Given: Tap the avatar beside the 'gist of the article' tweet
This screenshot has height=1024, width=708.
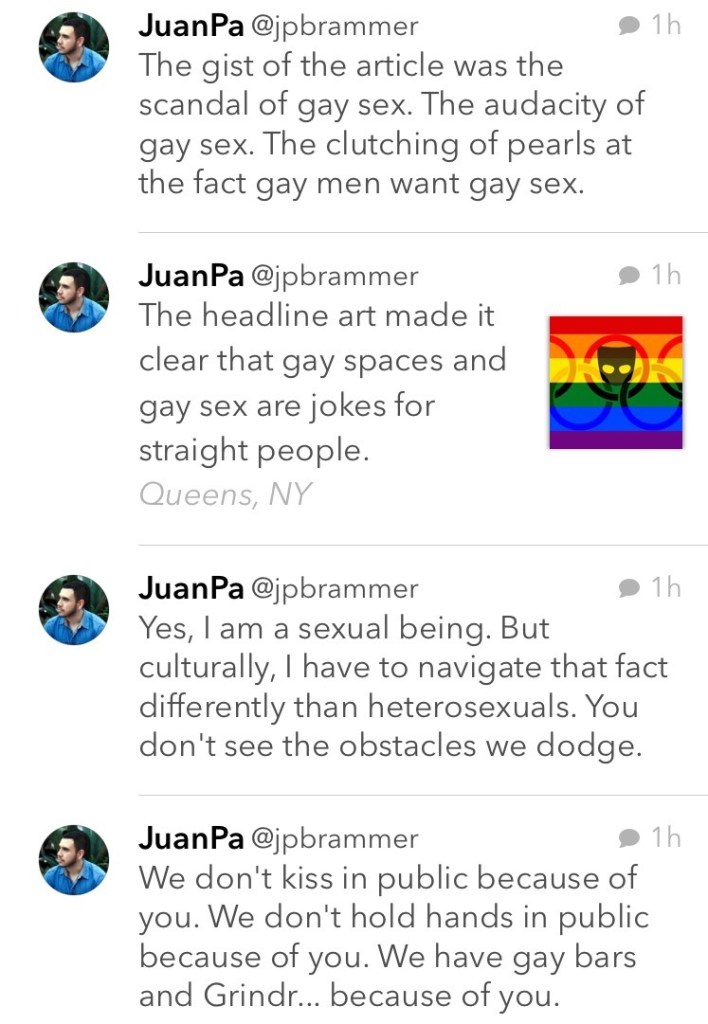Looking at the screenshot, I should [x=73, y=48].
